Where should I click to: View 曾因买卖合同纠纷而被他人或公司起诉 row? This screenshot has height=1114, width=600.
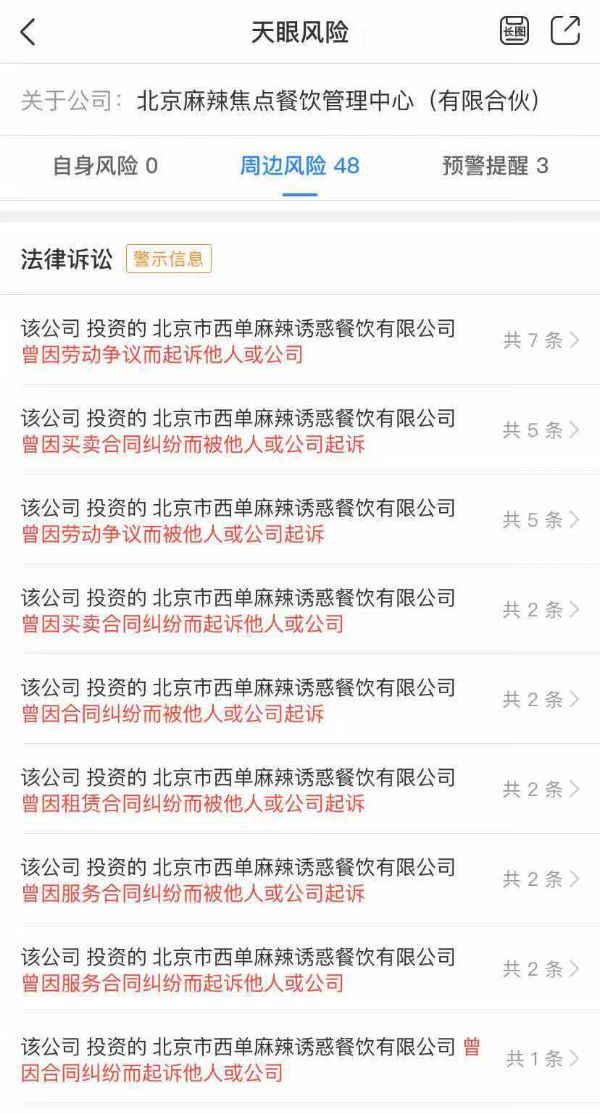[300, 431]
